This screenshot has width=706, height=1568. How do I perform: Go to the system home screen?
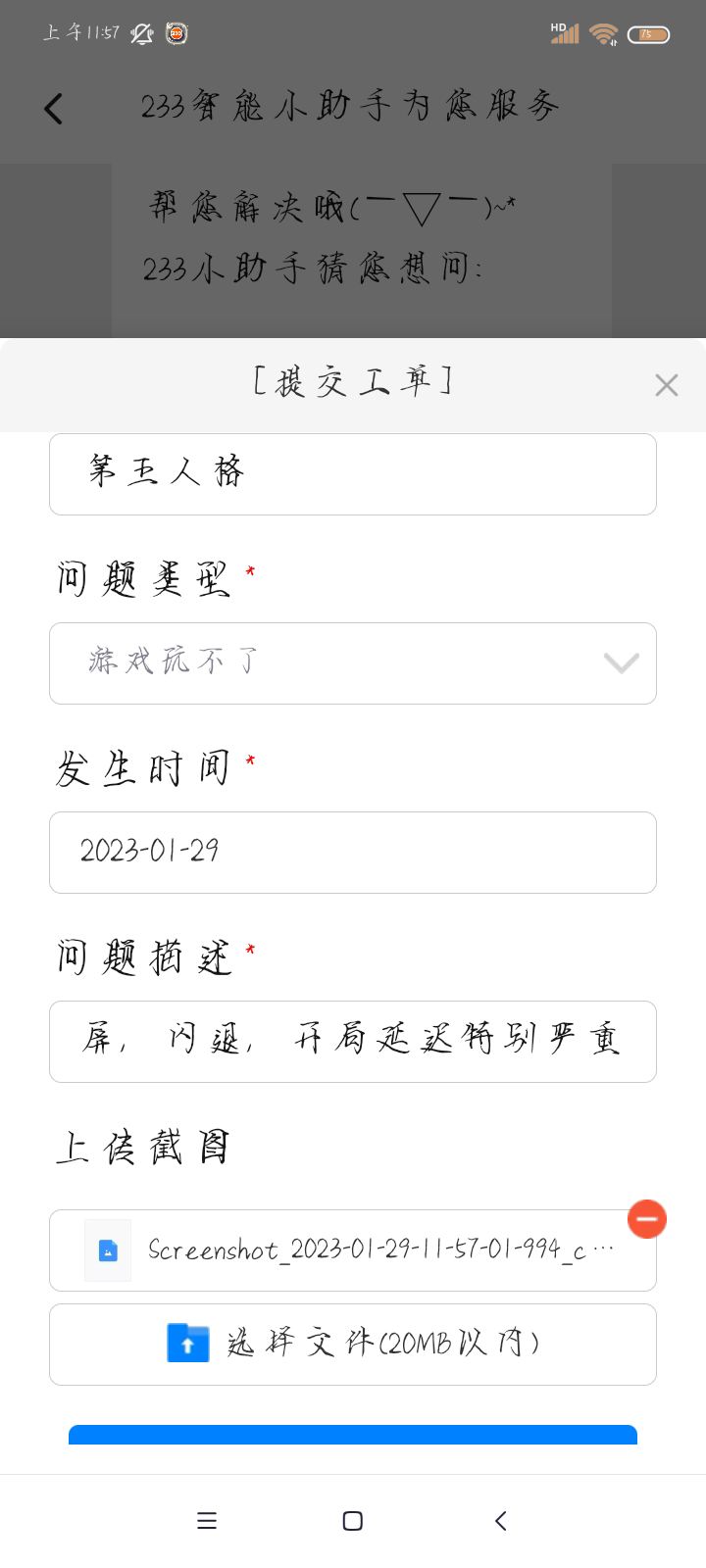tap(353, 1521)
